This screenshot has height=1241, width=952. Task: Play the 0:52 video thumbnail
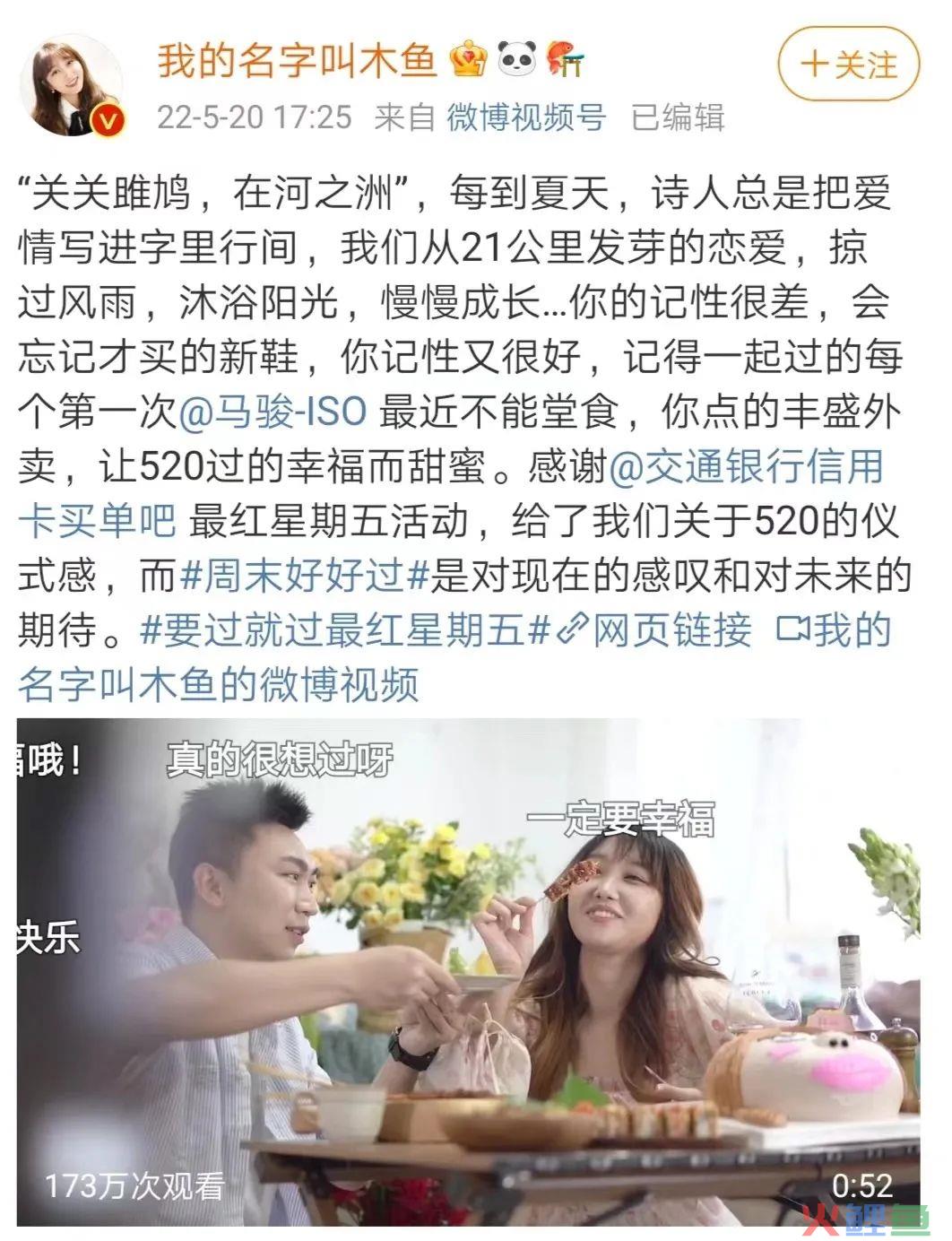click(468, 973)
